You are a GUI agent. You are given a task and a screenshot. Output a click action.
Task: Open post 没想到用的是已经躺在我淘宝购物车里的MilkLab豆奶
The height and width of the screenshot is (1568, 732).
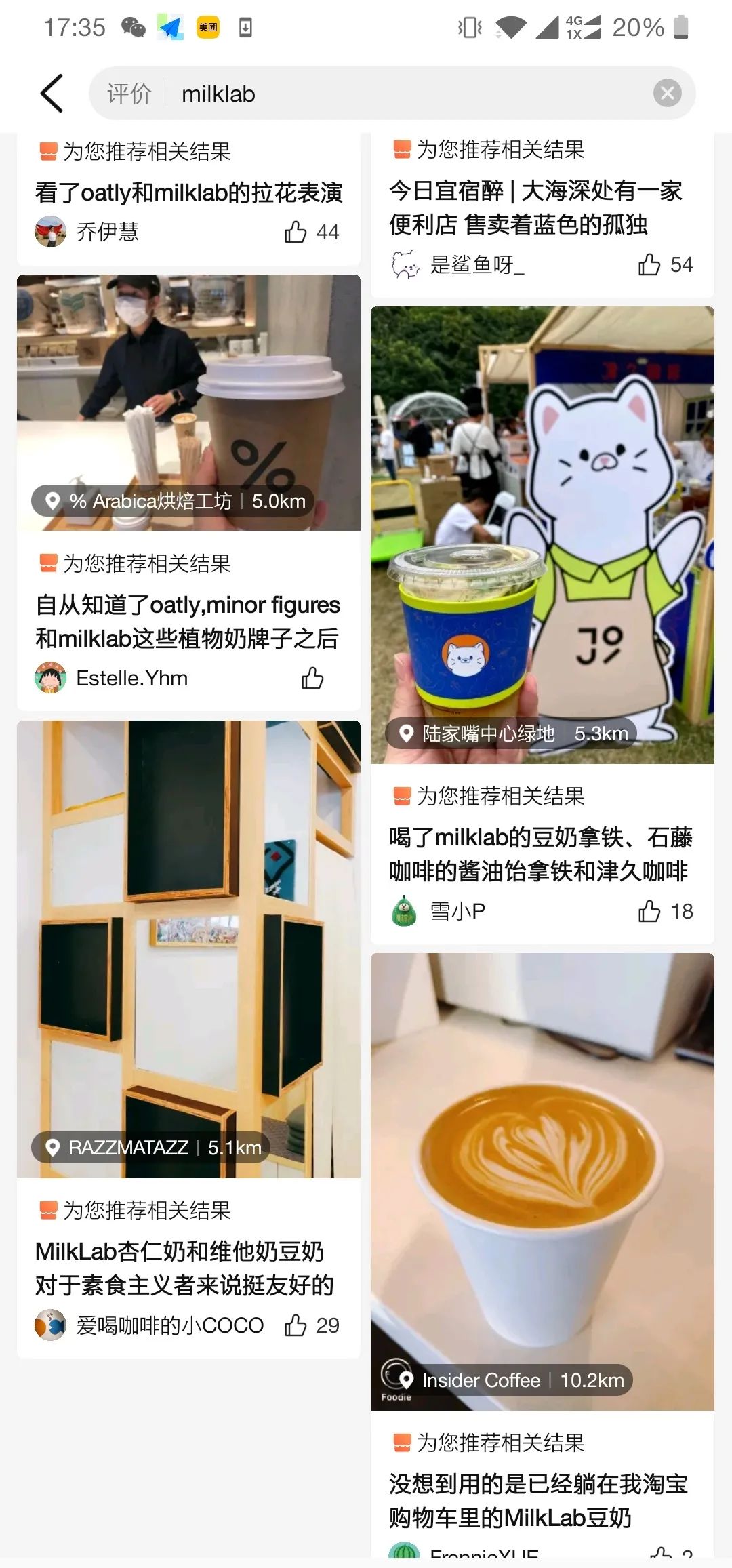click(x=539, y=1501)
